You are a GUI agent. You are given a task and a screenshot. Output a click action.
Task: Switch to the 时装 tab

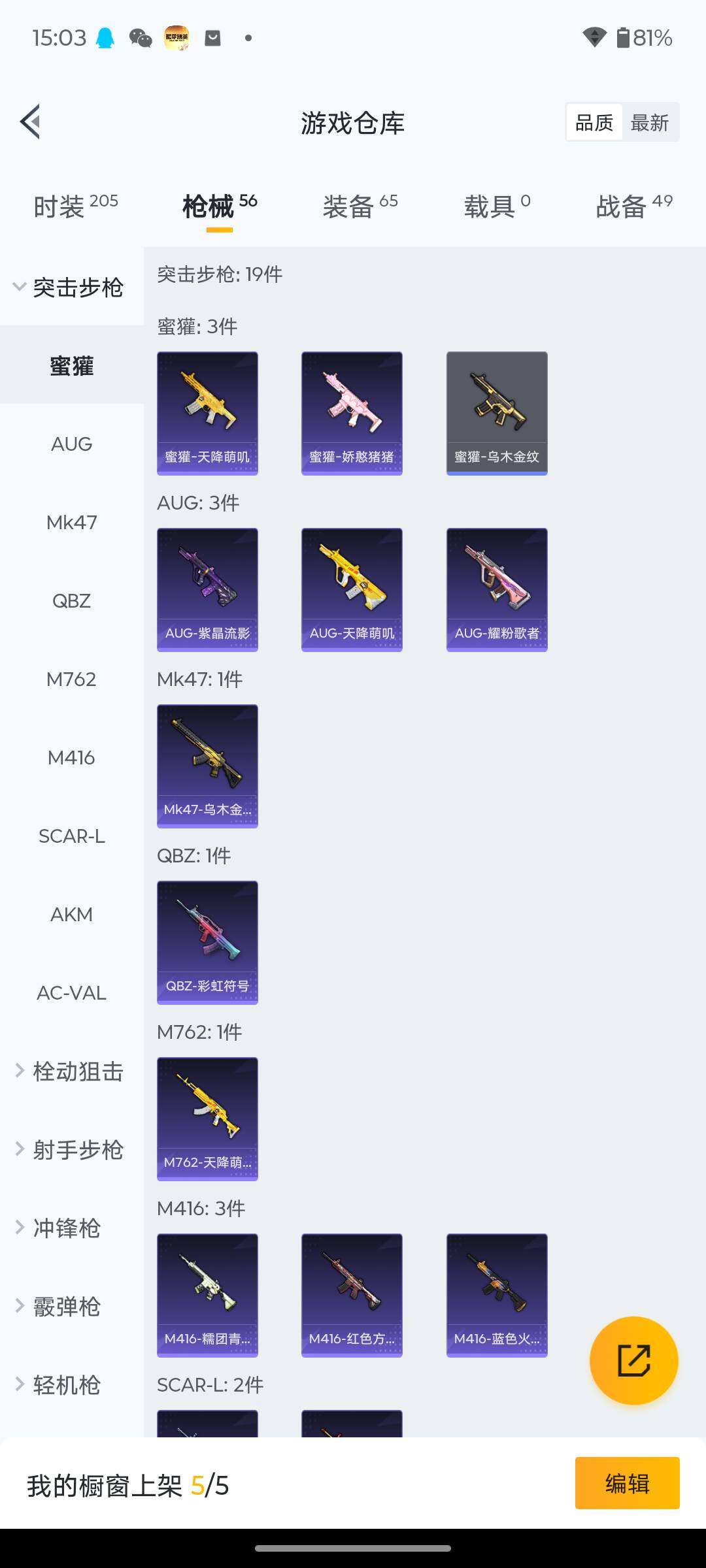click(x=75, y=206)
